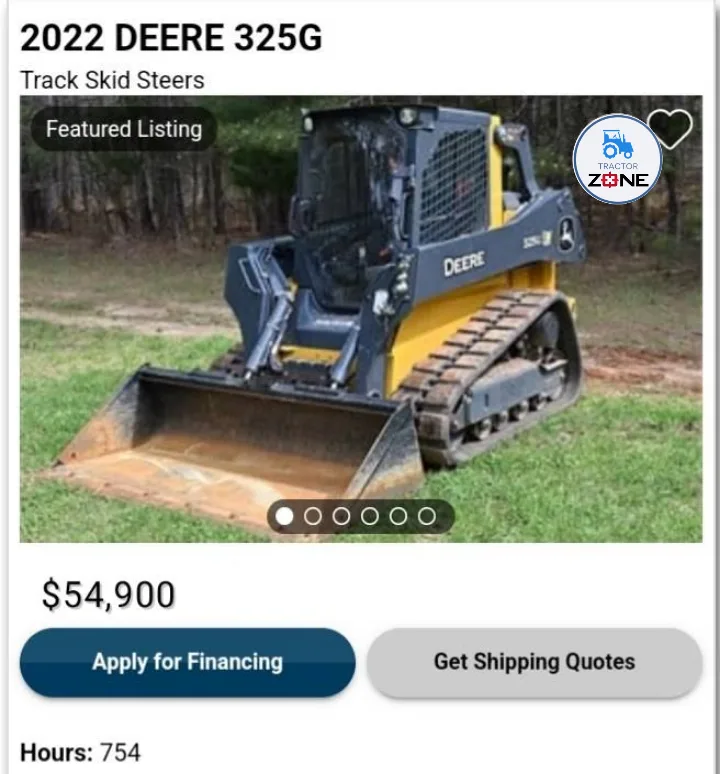Jump to the second photo indicator dot
Viewport: 720px width, 774px height.
[313, 516]
